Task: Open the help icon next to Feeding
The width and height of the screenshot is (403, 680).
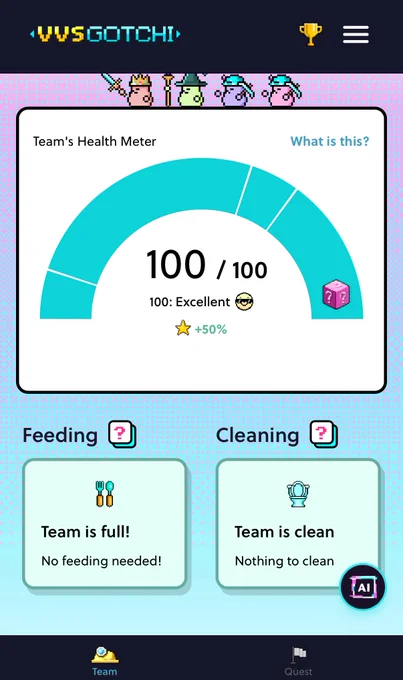Action: tap(122, 434)
